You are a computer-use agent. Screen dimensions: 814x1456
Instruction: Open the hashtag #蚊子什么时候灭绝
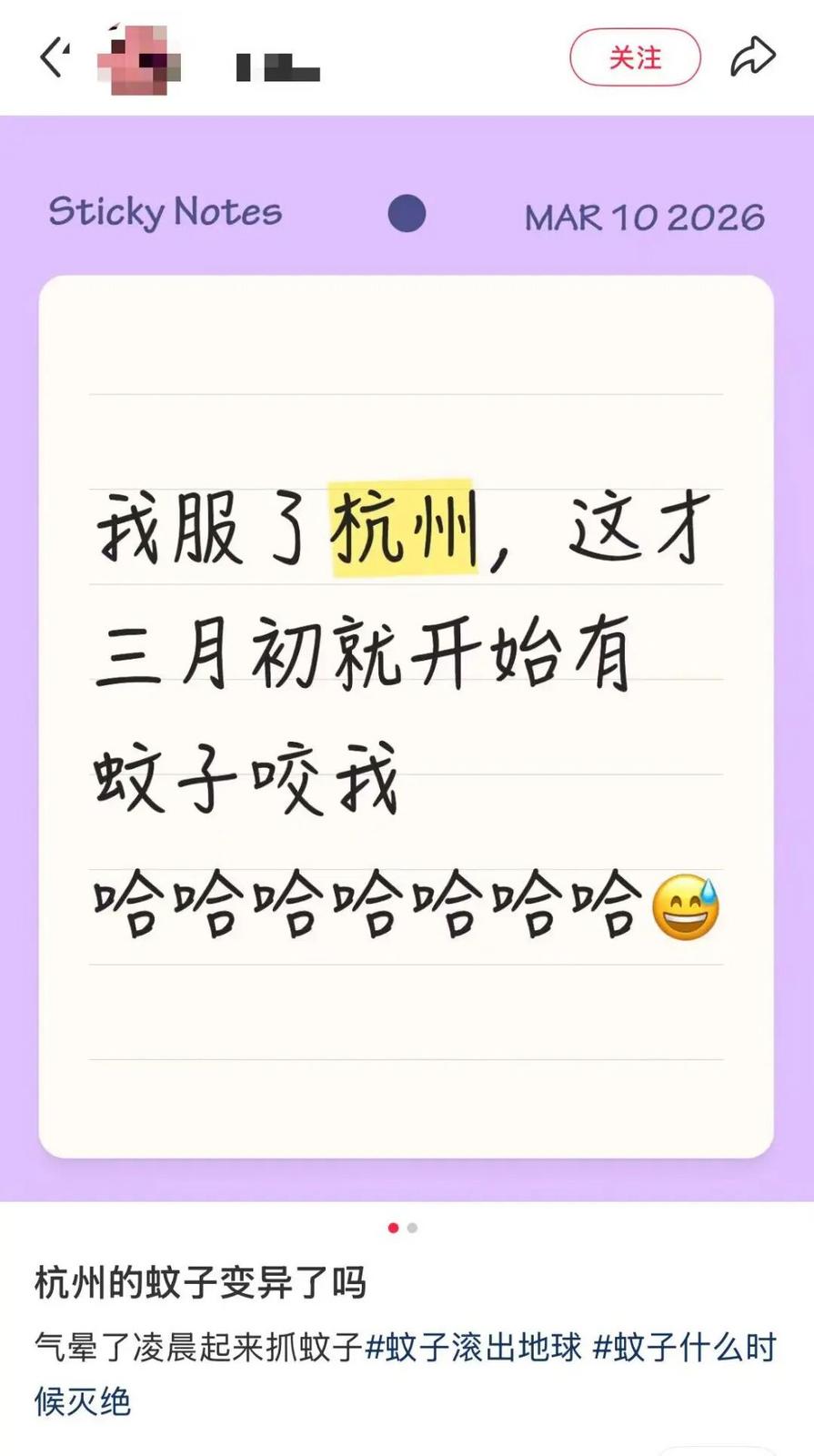pos(684,1347)
